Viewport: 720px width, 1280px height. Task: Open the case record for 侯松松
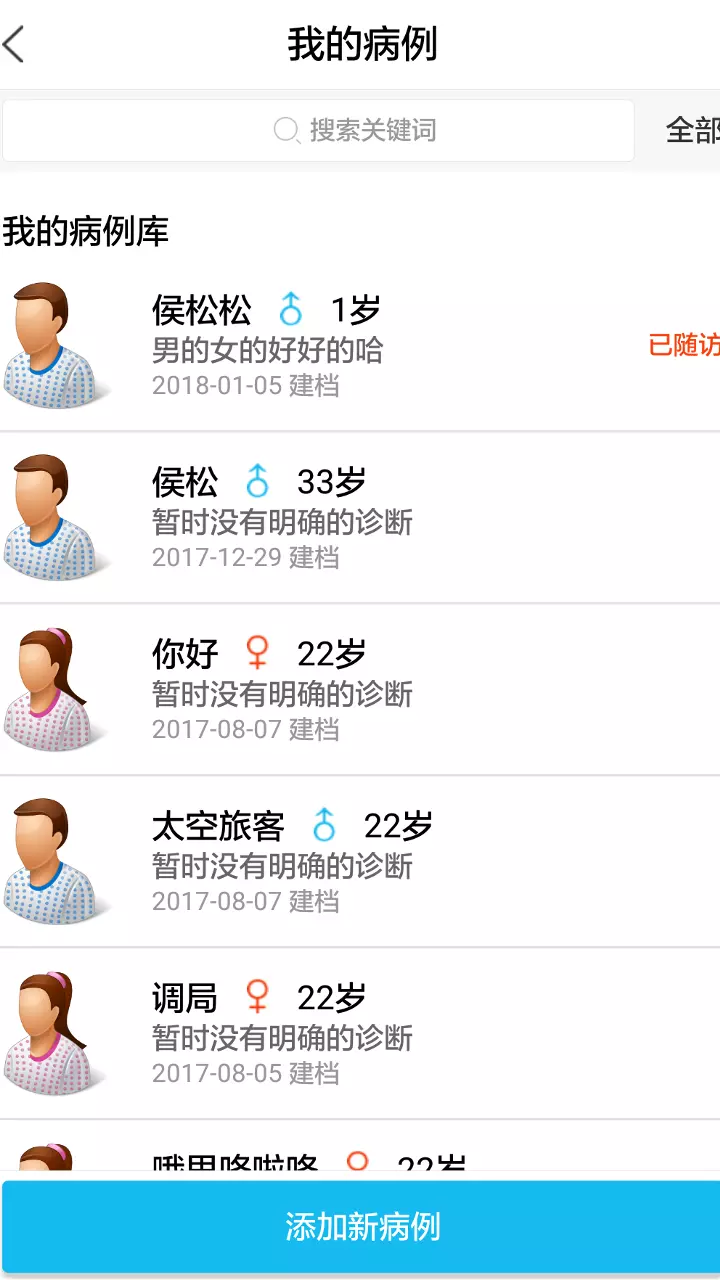(360, 346)
